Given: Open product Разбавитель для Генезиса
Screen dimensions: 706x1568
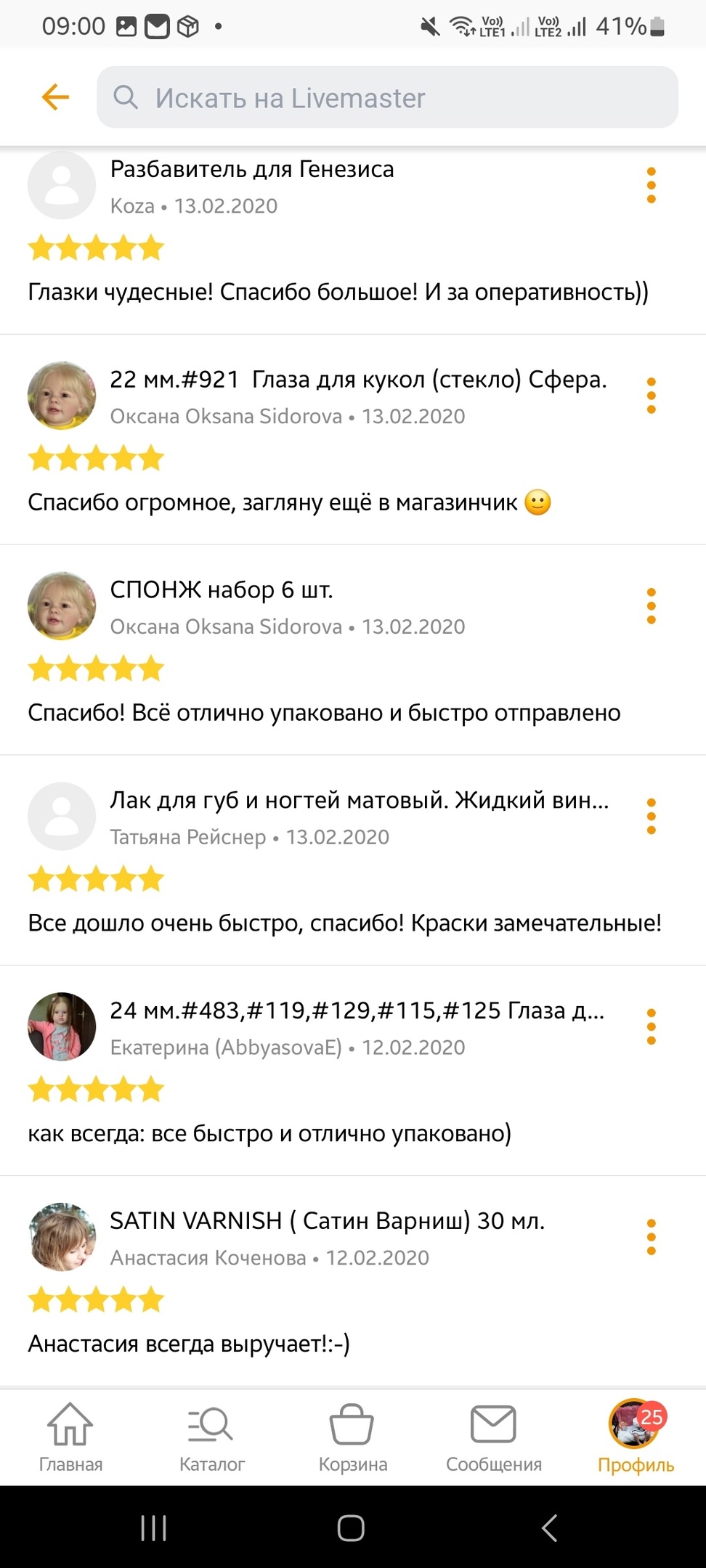Looking at the screenshot, I should pos(252,169).
